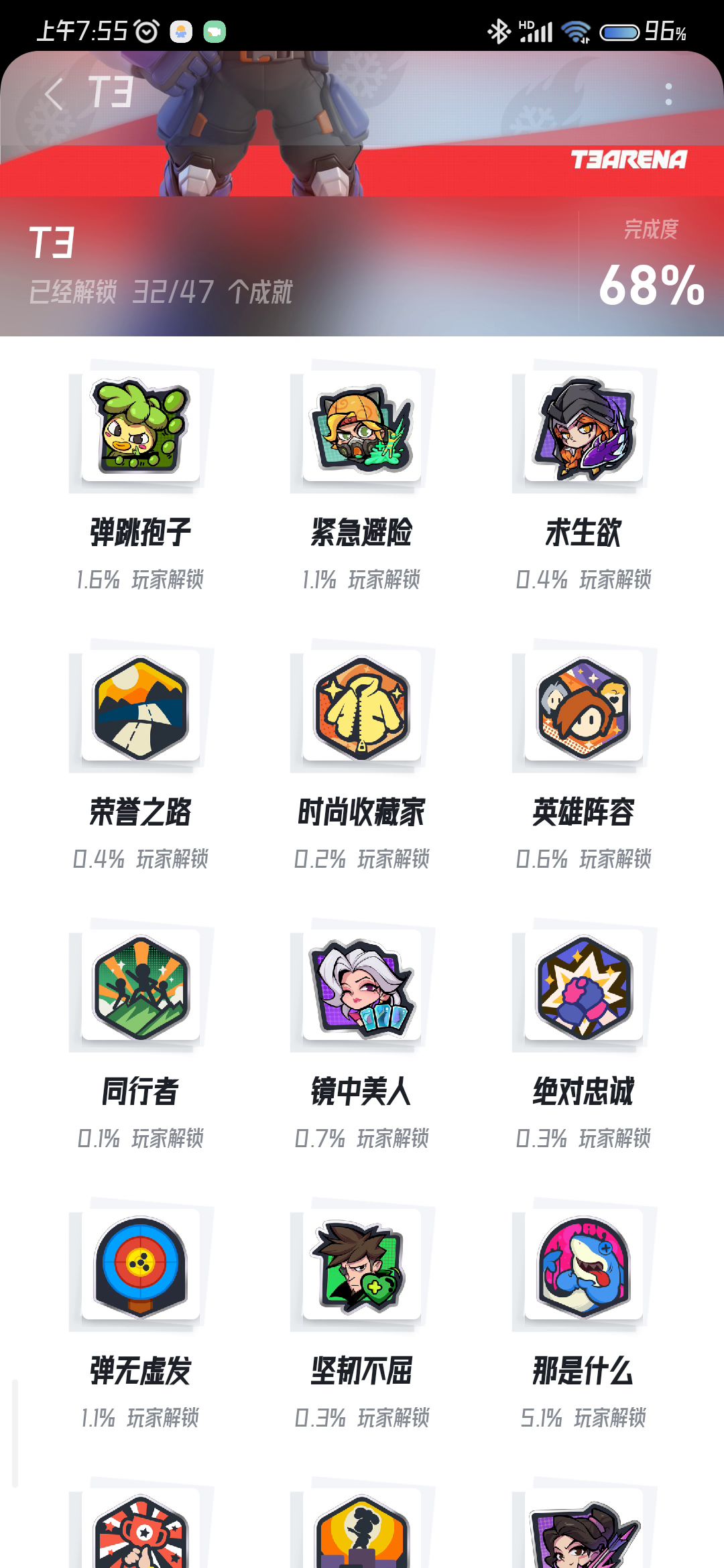Open the 弹跳孢子 achievement
The height and width of the screenshot is (1568, 724).
(141, 427)
